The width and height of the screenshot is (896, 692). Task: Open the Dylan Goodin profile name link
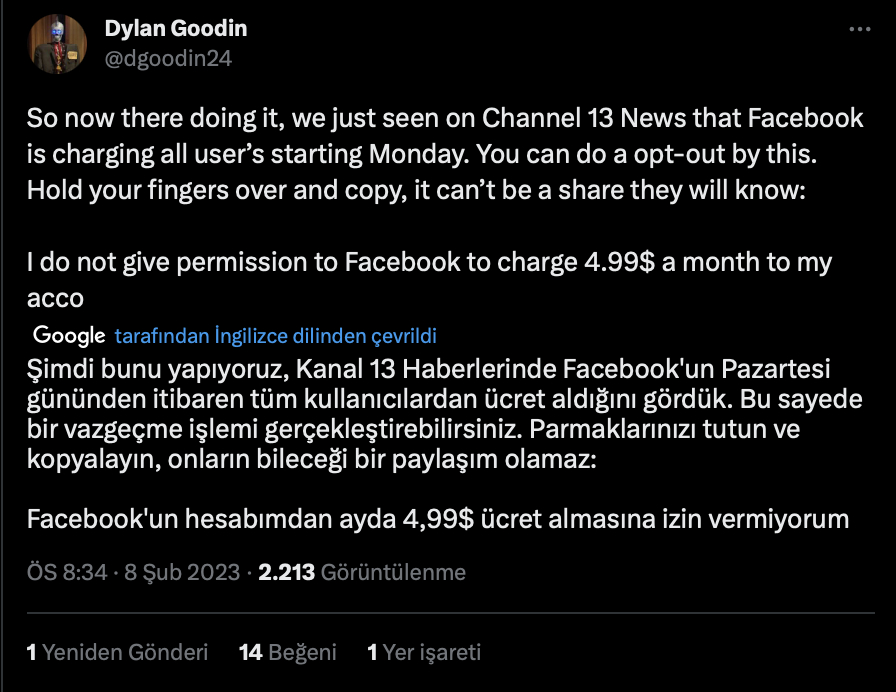[x=176, y=29]
